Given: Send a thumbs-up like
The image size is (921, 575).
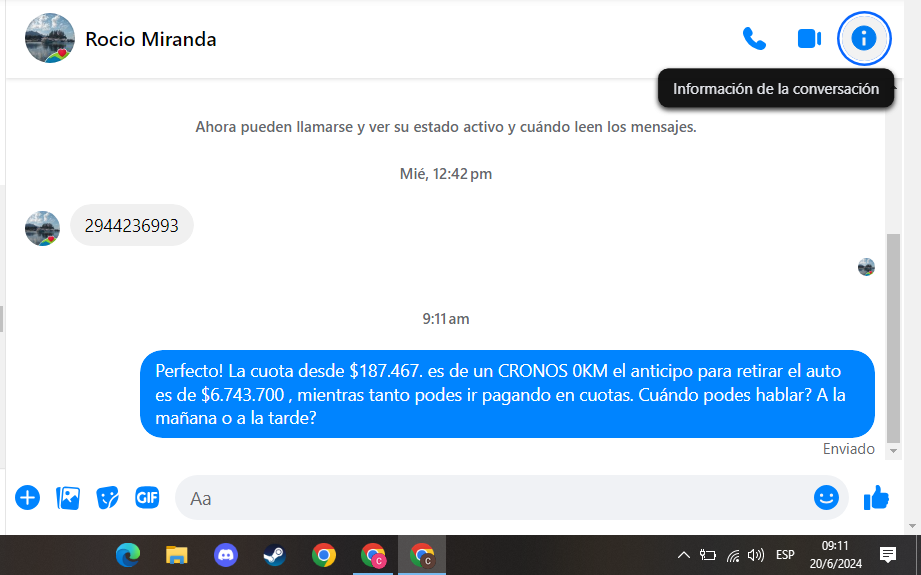Looking at the screenshot, I should tap(877, 497).
